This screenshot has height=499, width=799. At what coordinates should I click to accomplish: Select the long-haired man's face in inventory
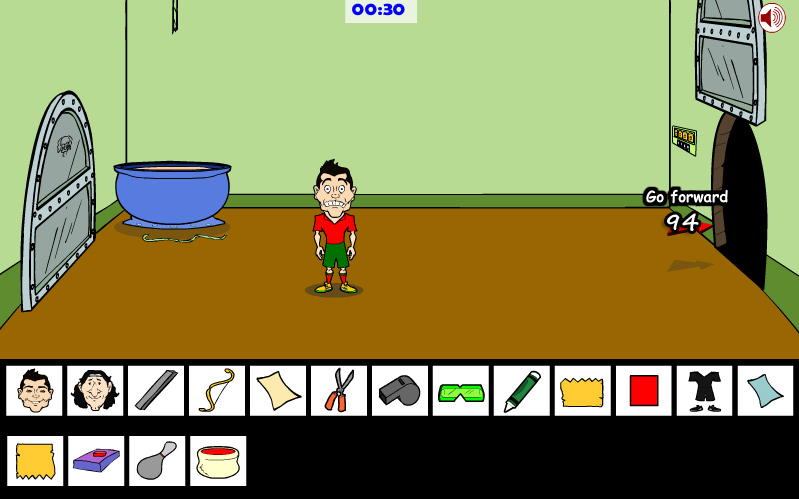(x=95, y=391)
